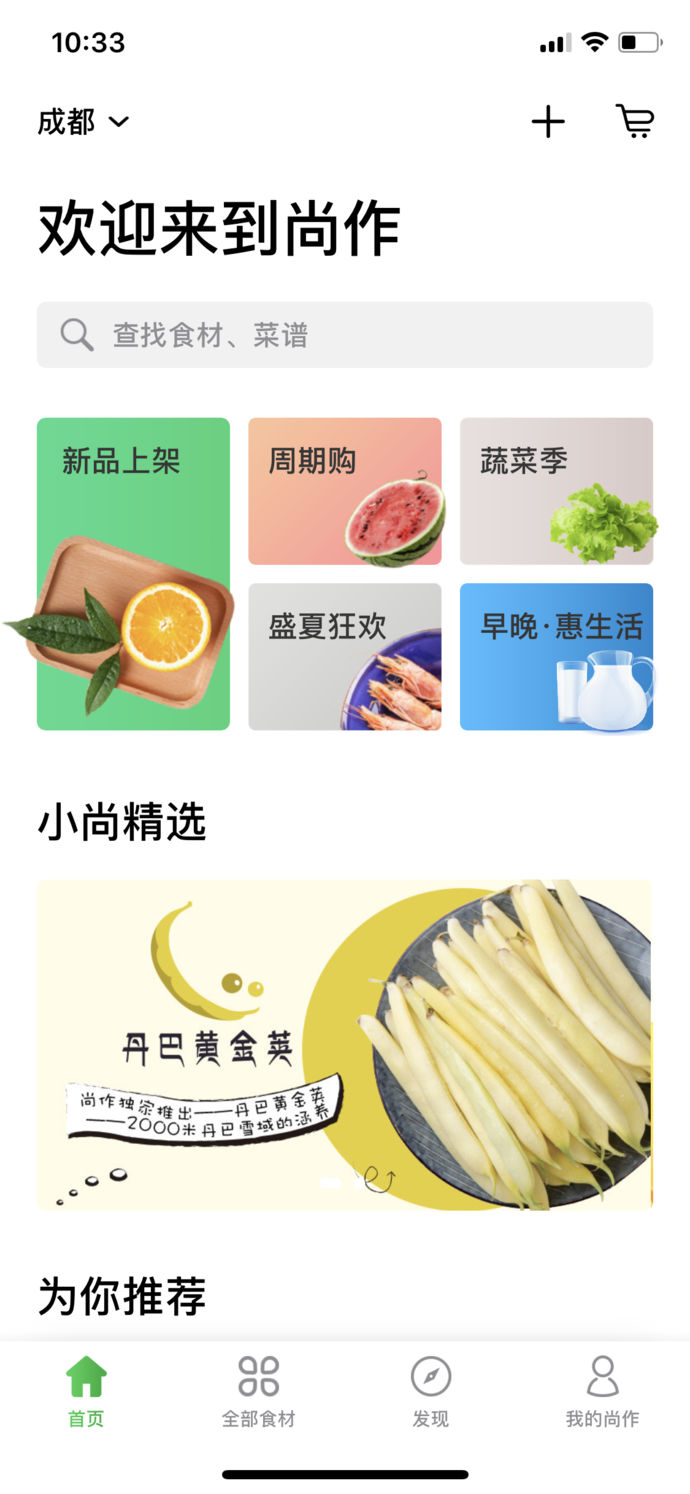Switch to the 我的尚作 tab
The height and width of the screenshot is (1494, 690).
[x=602, y=1390]
